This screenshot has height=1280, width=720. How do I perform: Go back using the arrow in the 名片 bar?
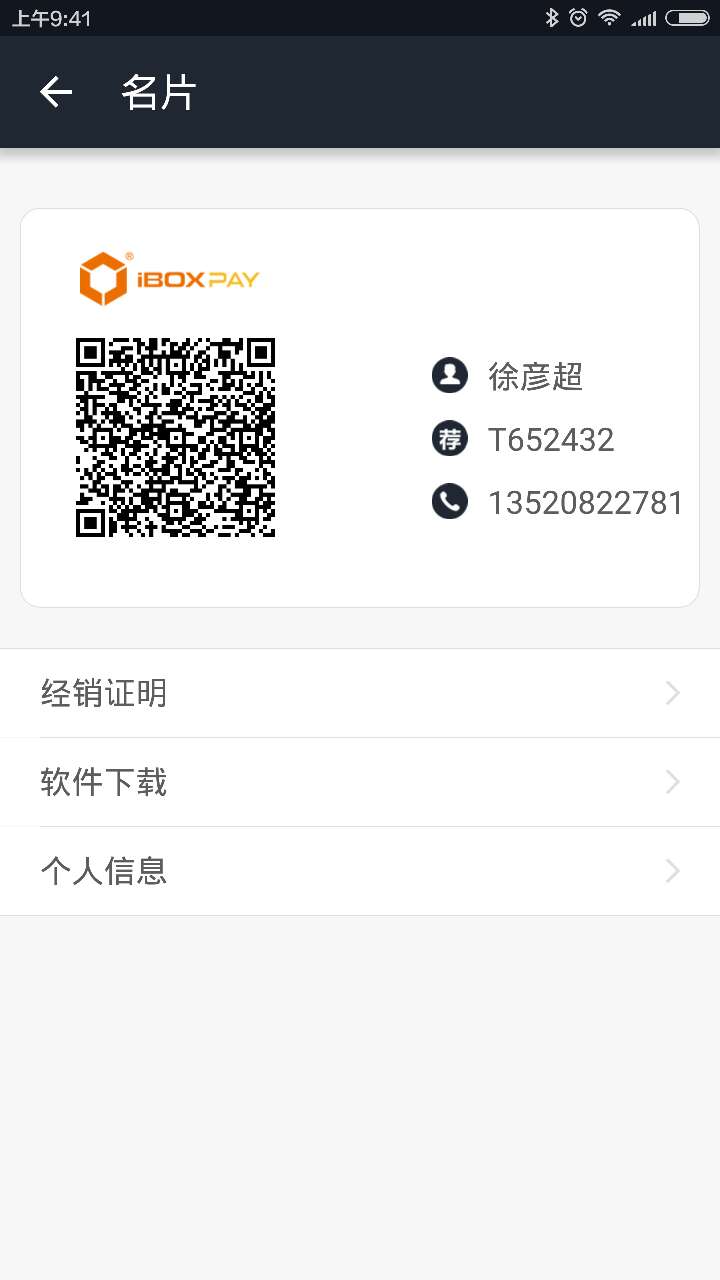[56, 92]
